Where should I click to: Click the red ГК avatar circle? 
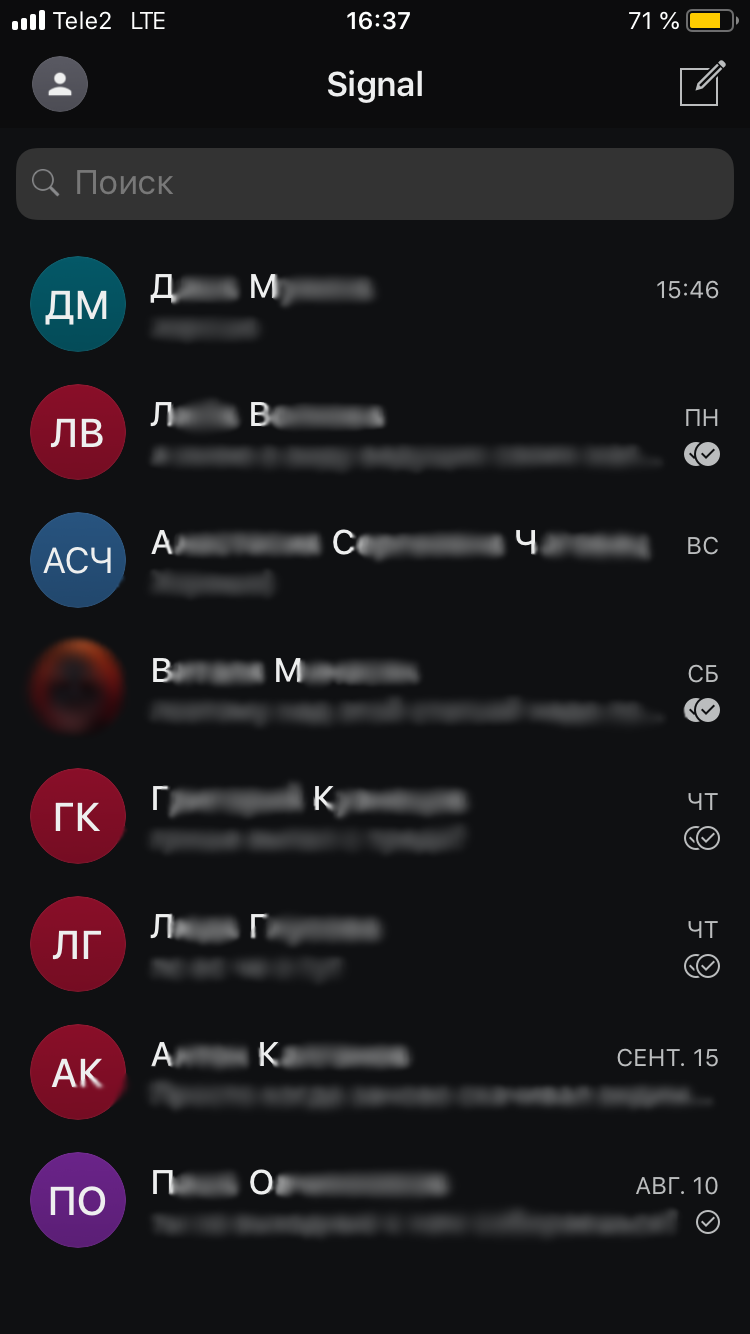(x=78, y=816)
